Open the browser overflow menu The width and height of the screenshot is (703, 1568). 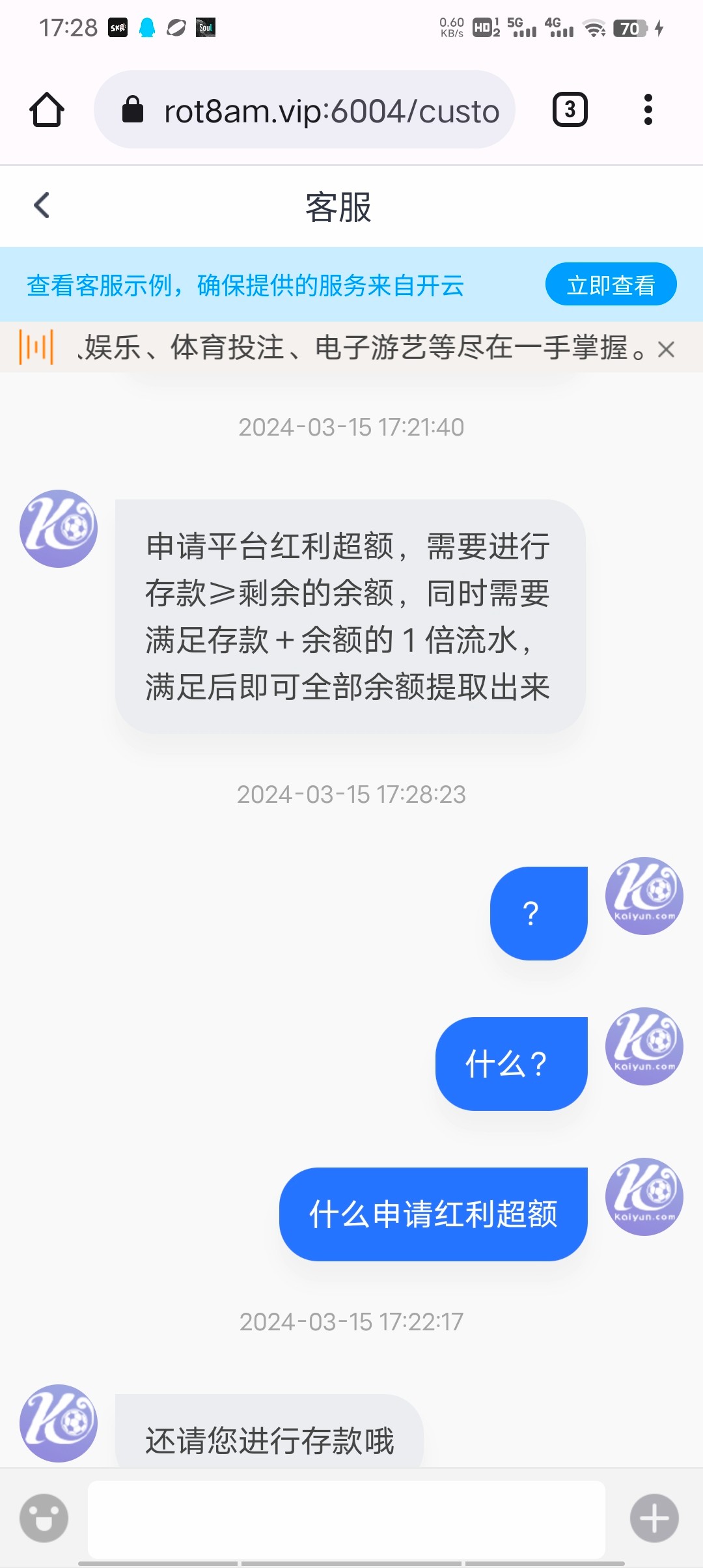pyautogui.click(x=648, y=109)
